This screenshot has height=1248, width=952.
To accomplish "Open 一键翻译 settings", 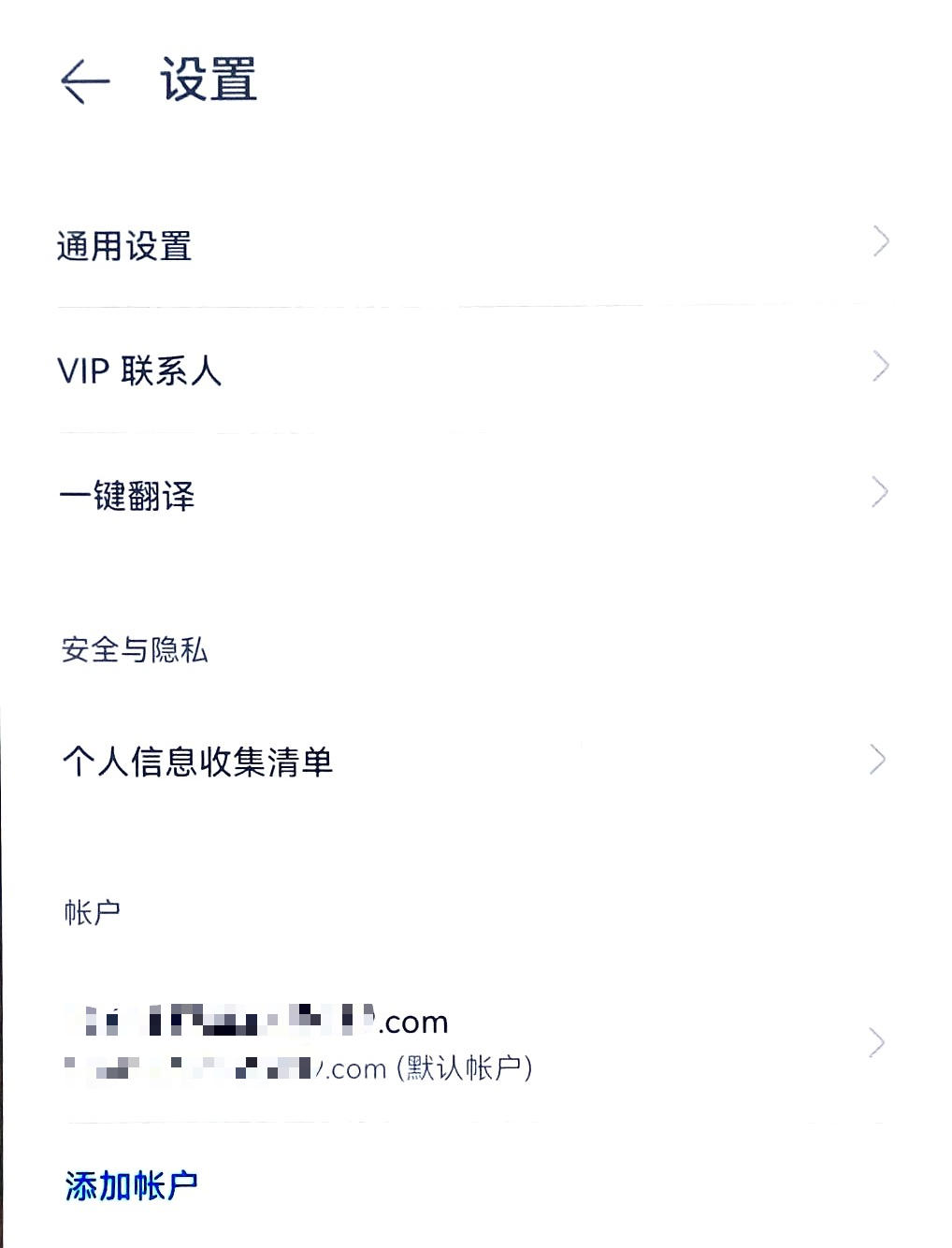I will point(468,494).
